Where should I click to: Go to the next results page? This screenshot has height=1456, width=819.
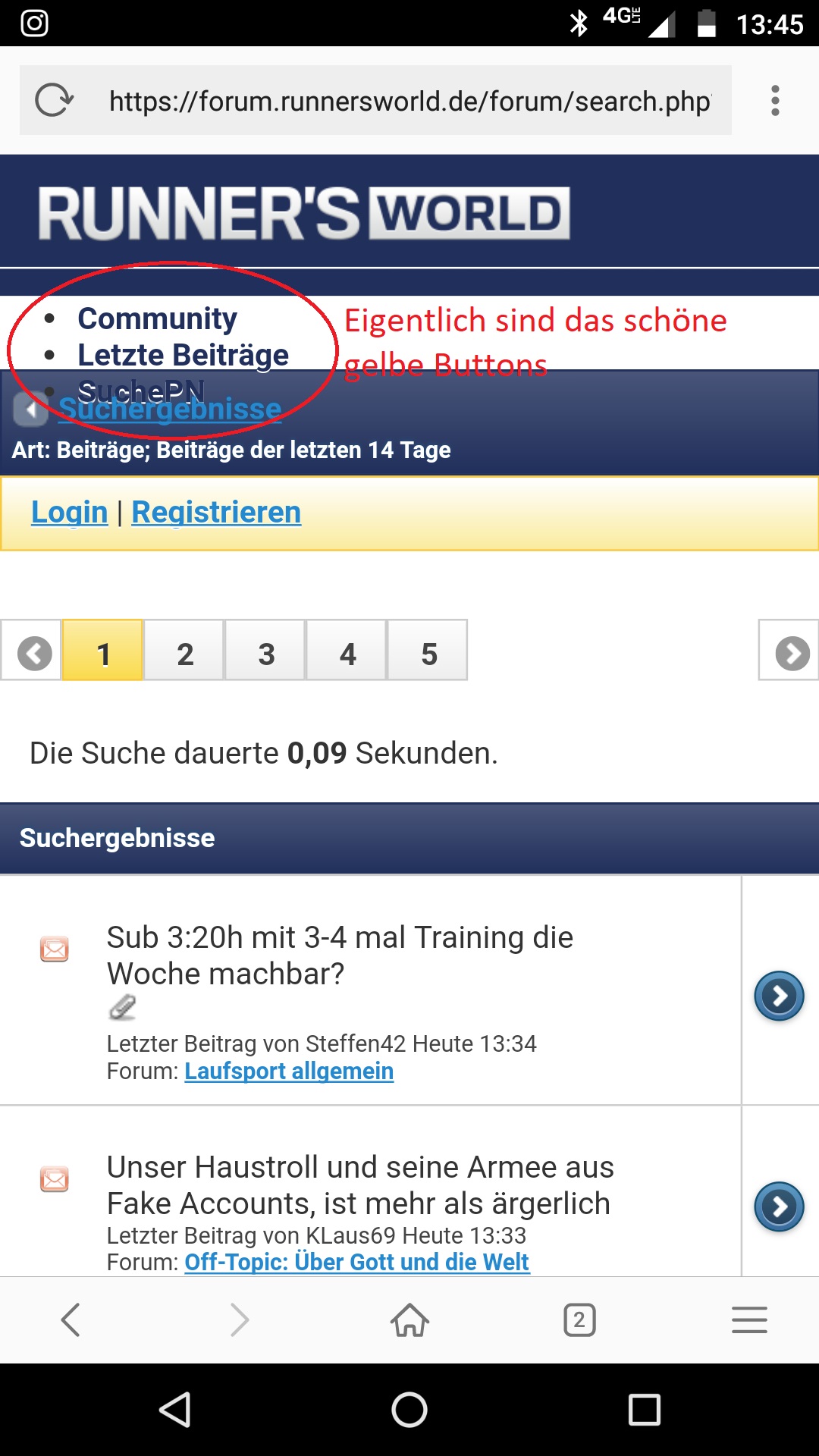point(792,653)
